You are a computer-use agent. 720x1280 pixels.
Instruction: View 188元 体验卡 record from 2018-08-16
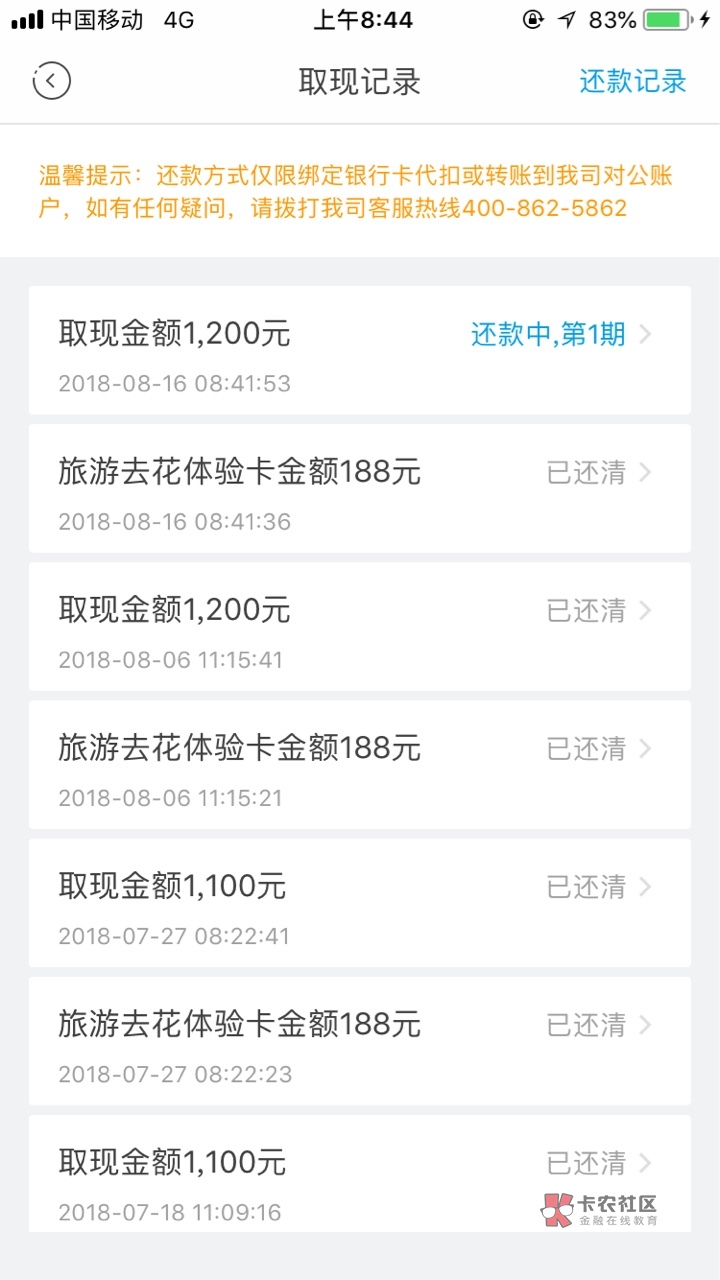(x=359, y=488)
